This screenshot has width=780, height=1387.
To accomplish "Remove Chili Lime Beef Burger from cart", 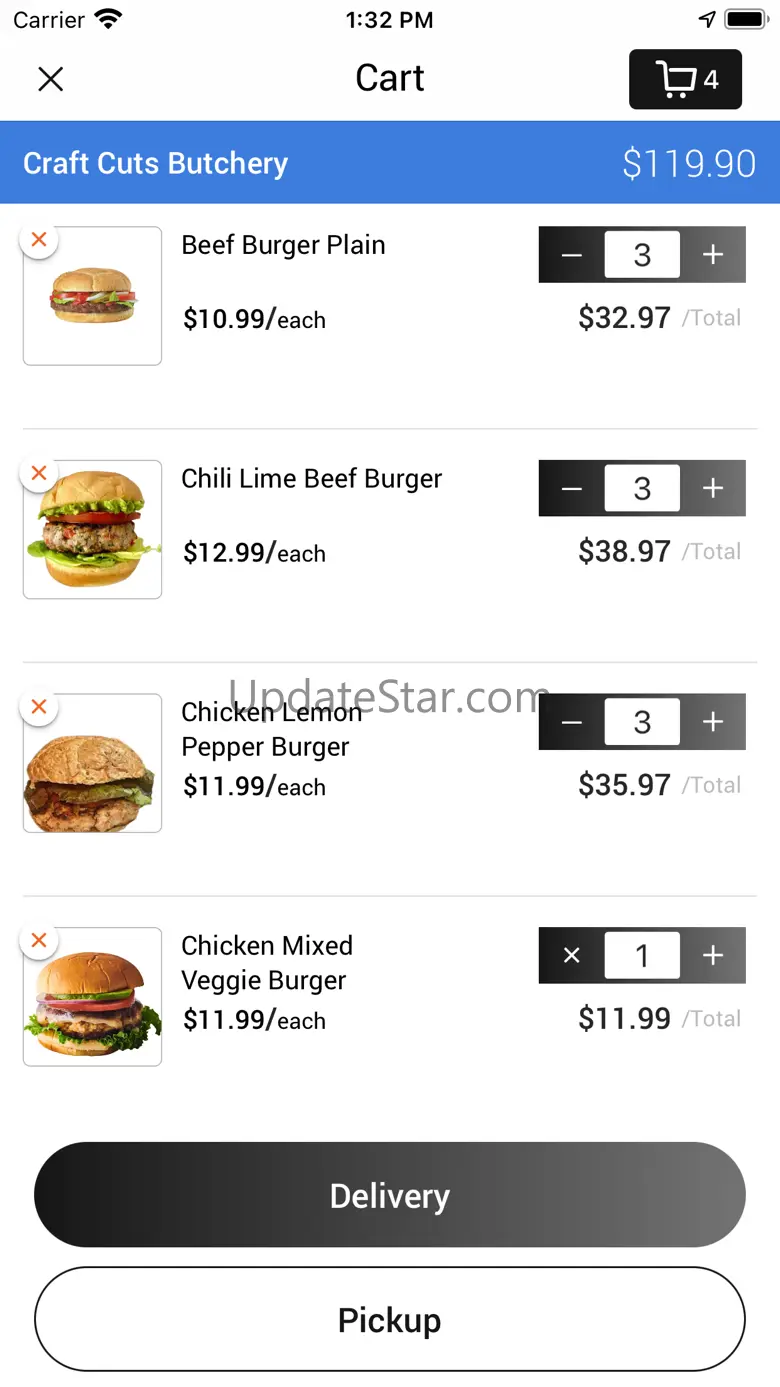I will [x=39, y=473].
